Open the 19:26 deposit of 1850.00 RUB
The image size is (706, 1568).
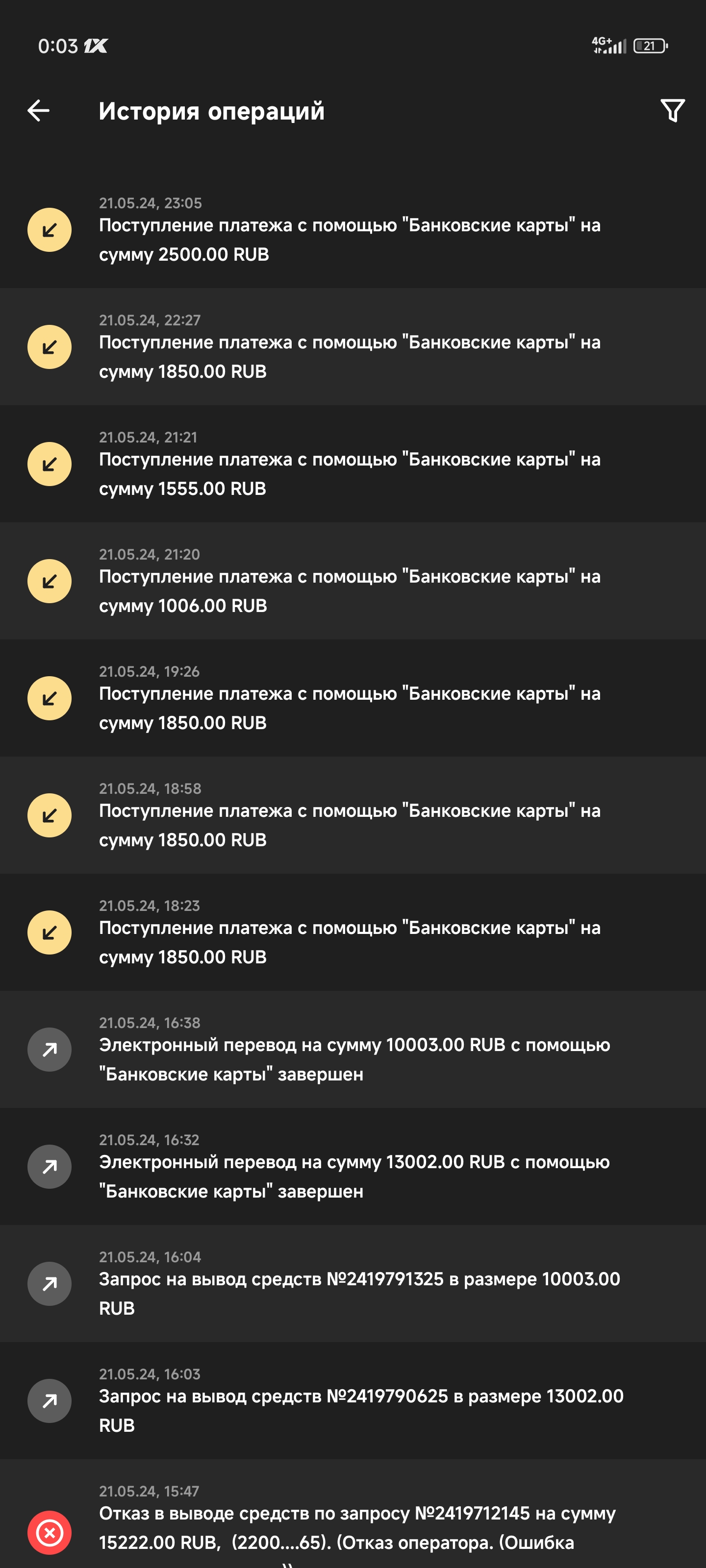click(353, 698)
